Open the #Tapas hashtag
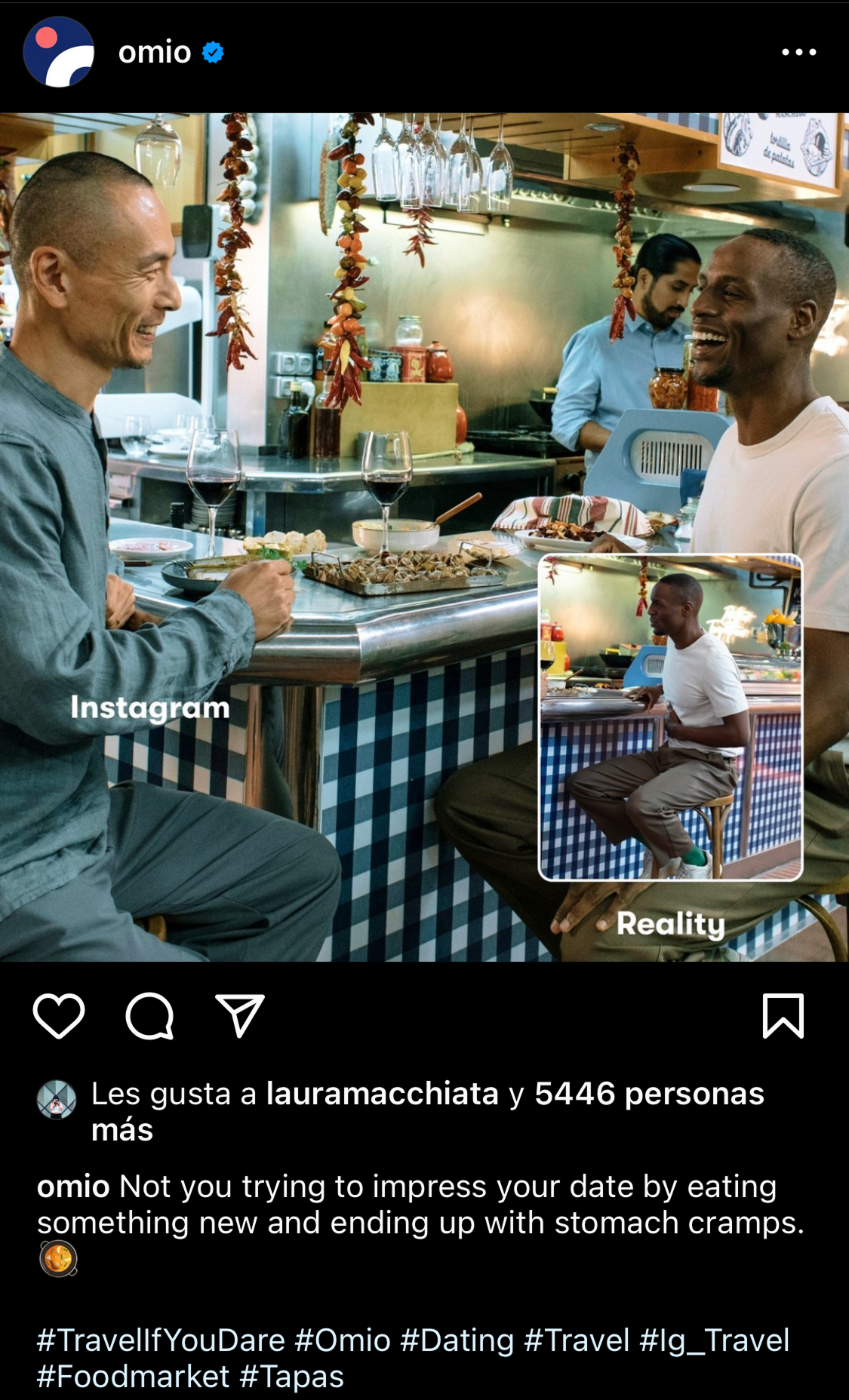849x1400 pixels. (x=291, y=1377)
